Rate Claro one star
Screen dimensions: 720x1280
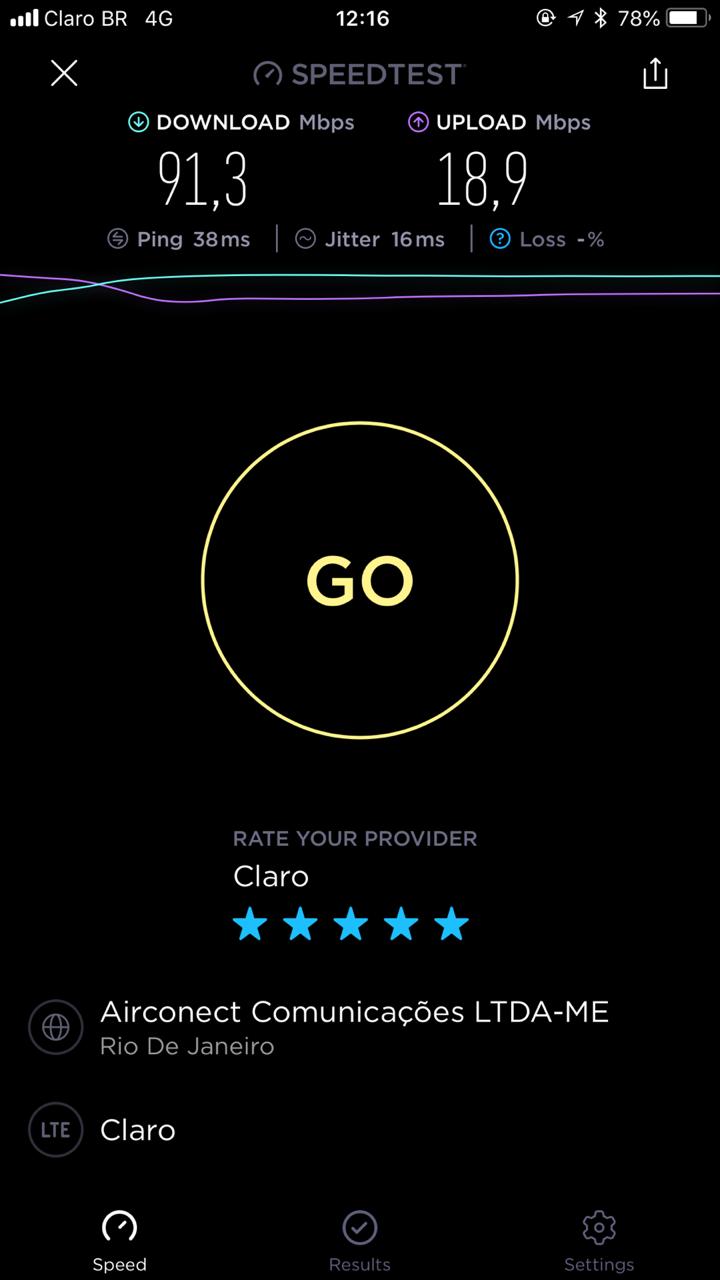point(249,924)
